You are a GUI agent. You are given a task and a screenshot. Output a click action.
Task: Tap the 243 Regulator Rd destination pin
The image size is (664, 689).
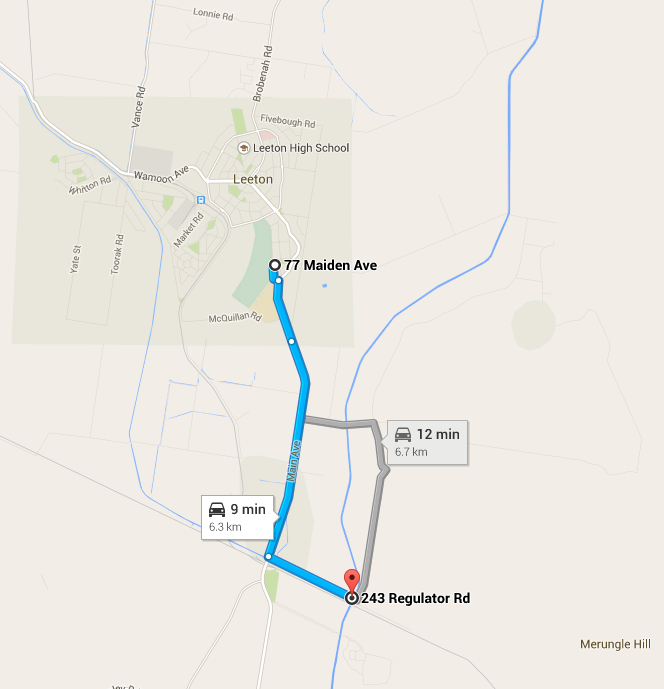[x=351, y=581]
